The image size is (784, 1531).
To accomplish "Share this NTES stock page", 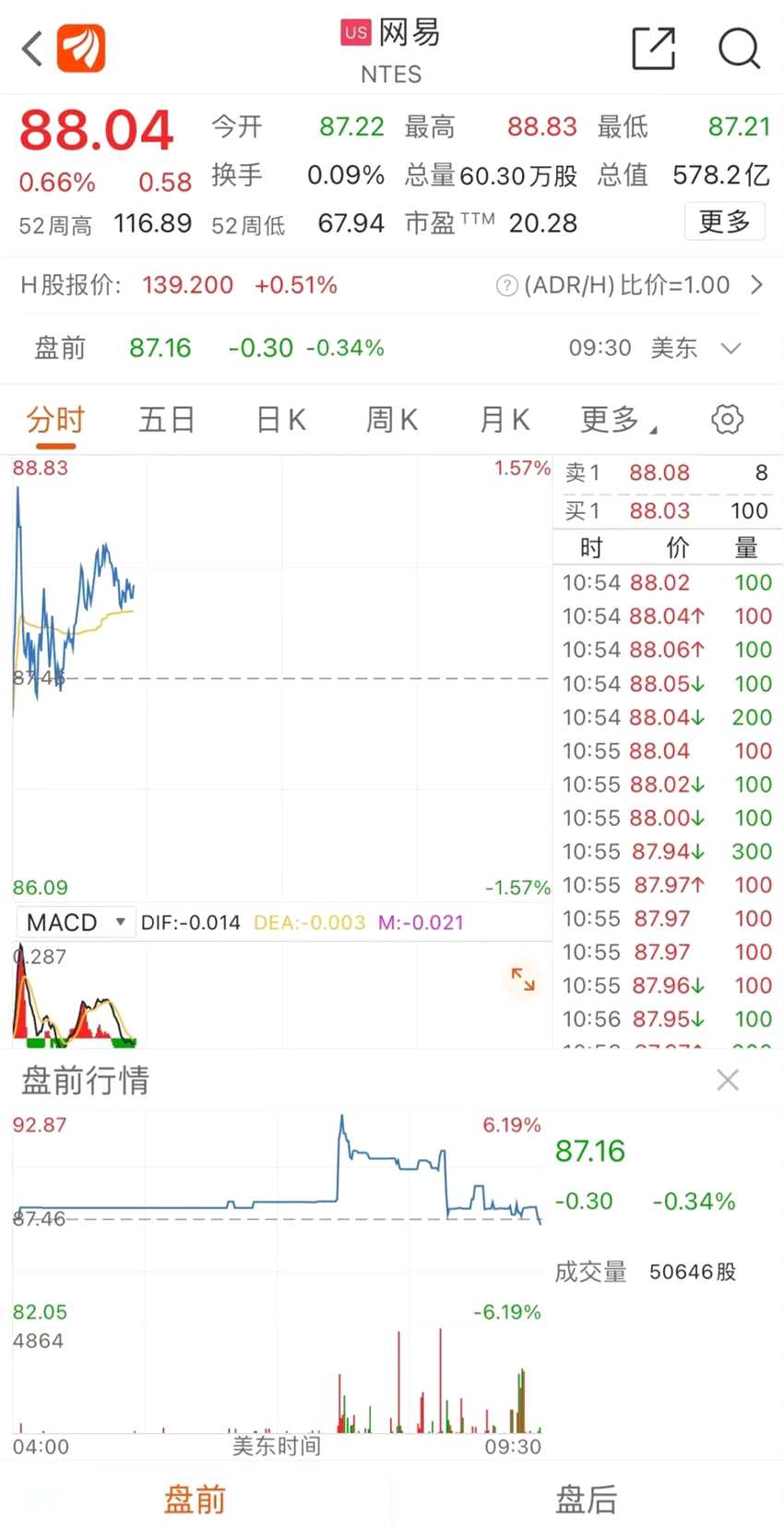I will [x=653, y=49].
